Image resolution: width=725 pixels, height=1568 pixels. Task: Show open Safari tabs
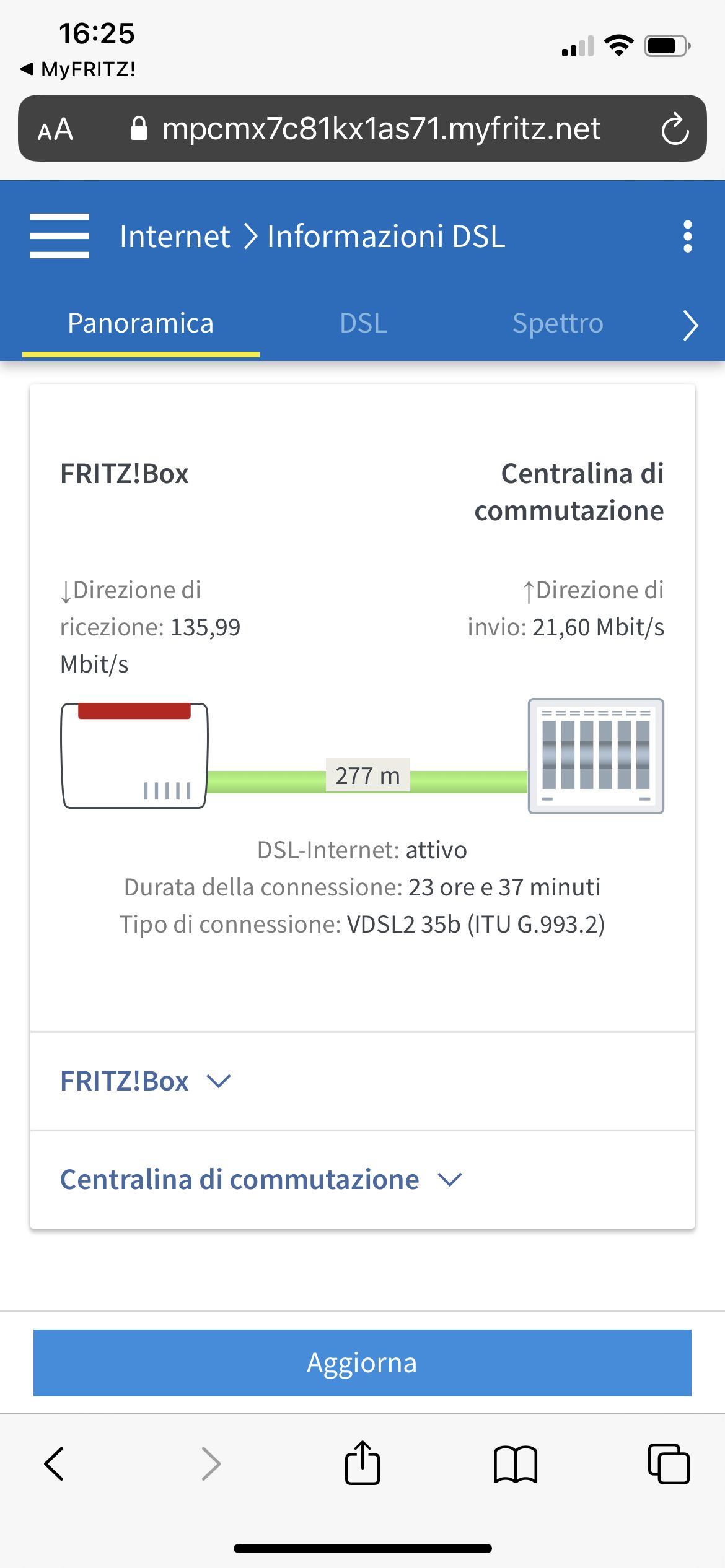[669, 1464]
